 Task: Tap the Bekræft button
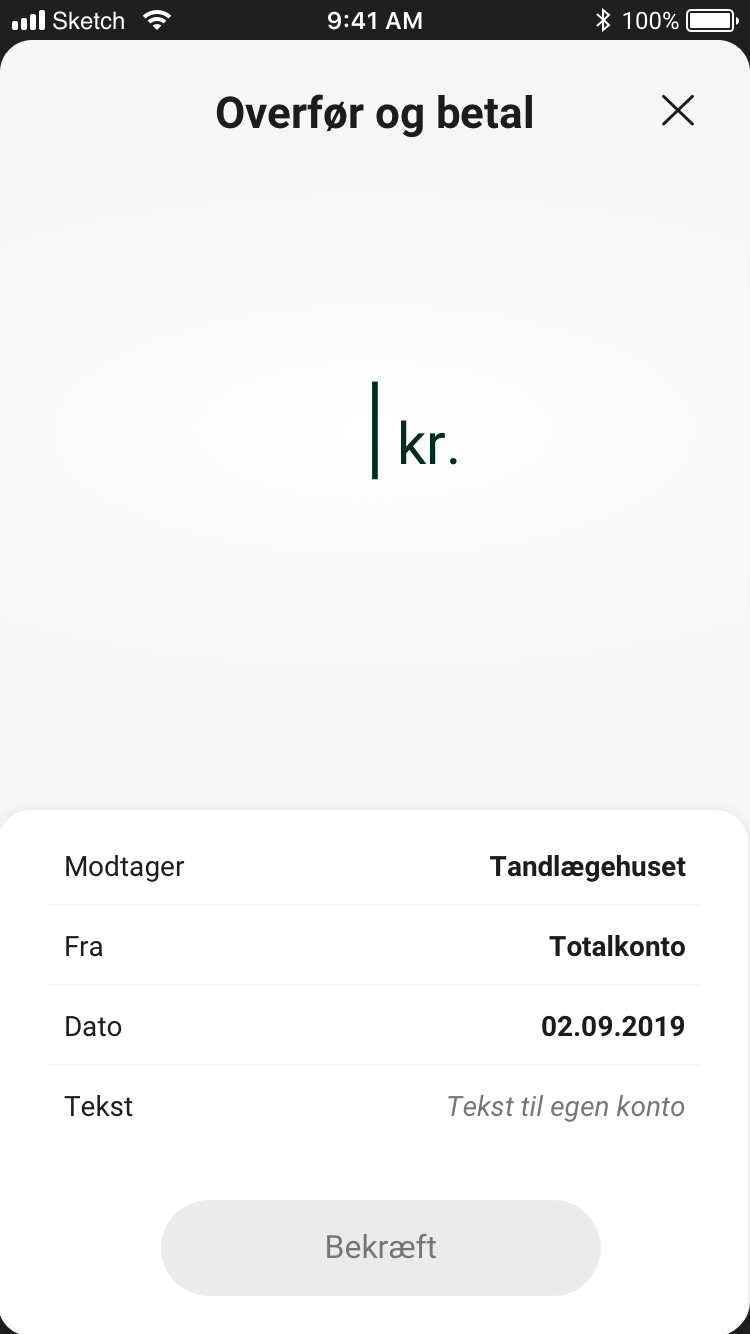(x=380, y=1247)
